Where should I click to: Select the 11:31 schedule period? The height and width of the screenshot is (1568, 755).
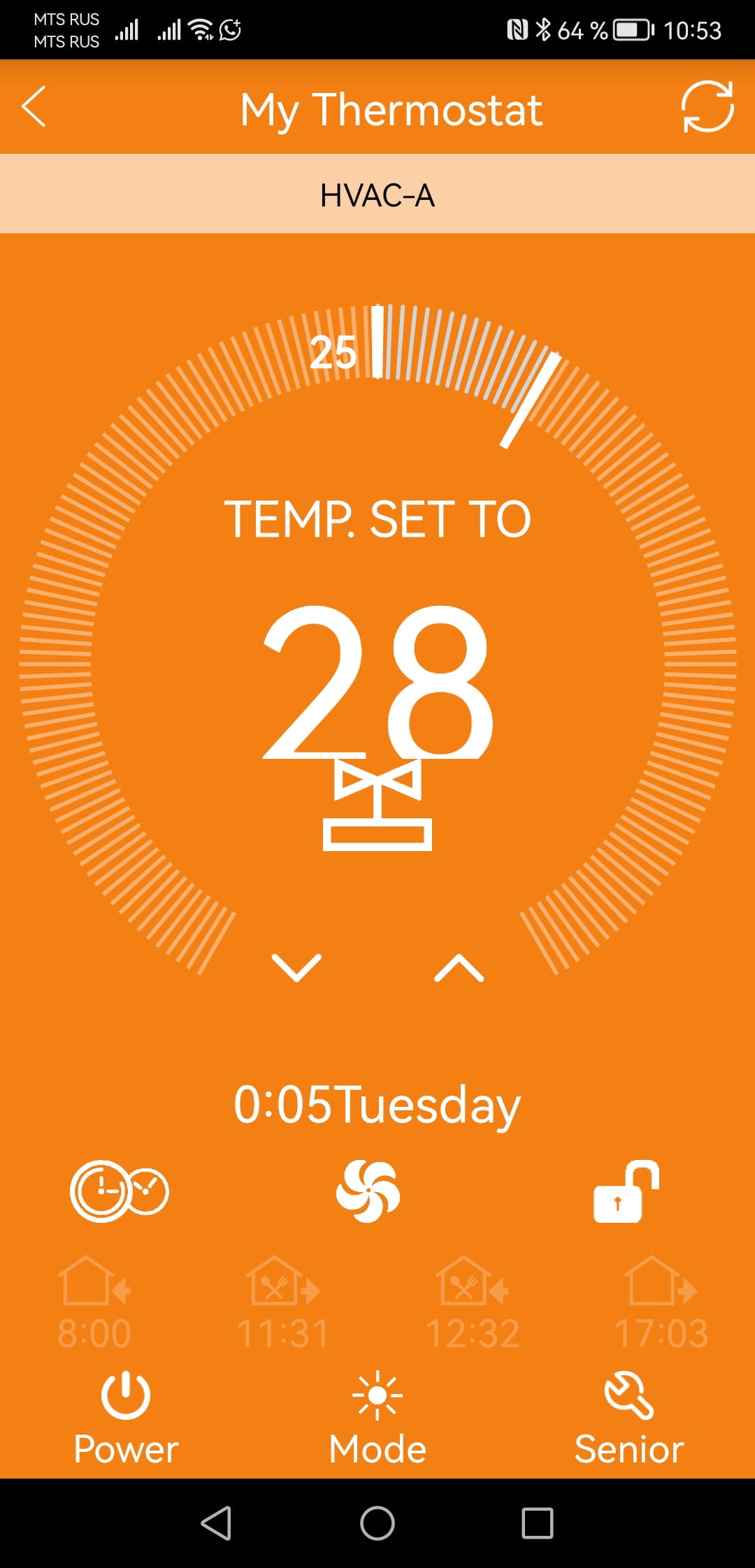coord(283,1304)
